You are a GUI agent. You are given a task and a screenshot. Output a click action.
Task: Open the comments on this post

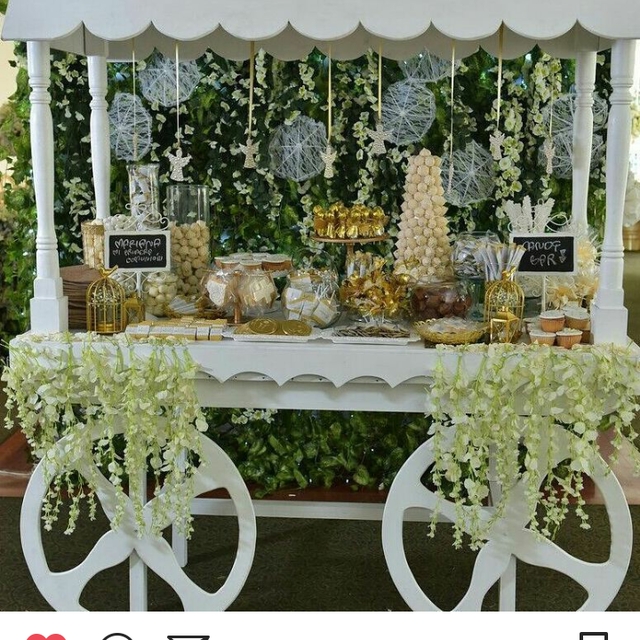[x=117, y=636]
